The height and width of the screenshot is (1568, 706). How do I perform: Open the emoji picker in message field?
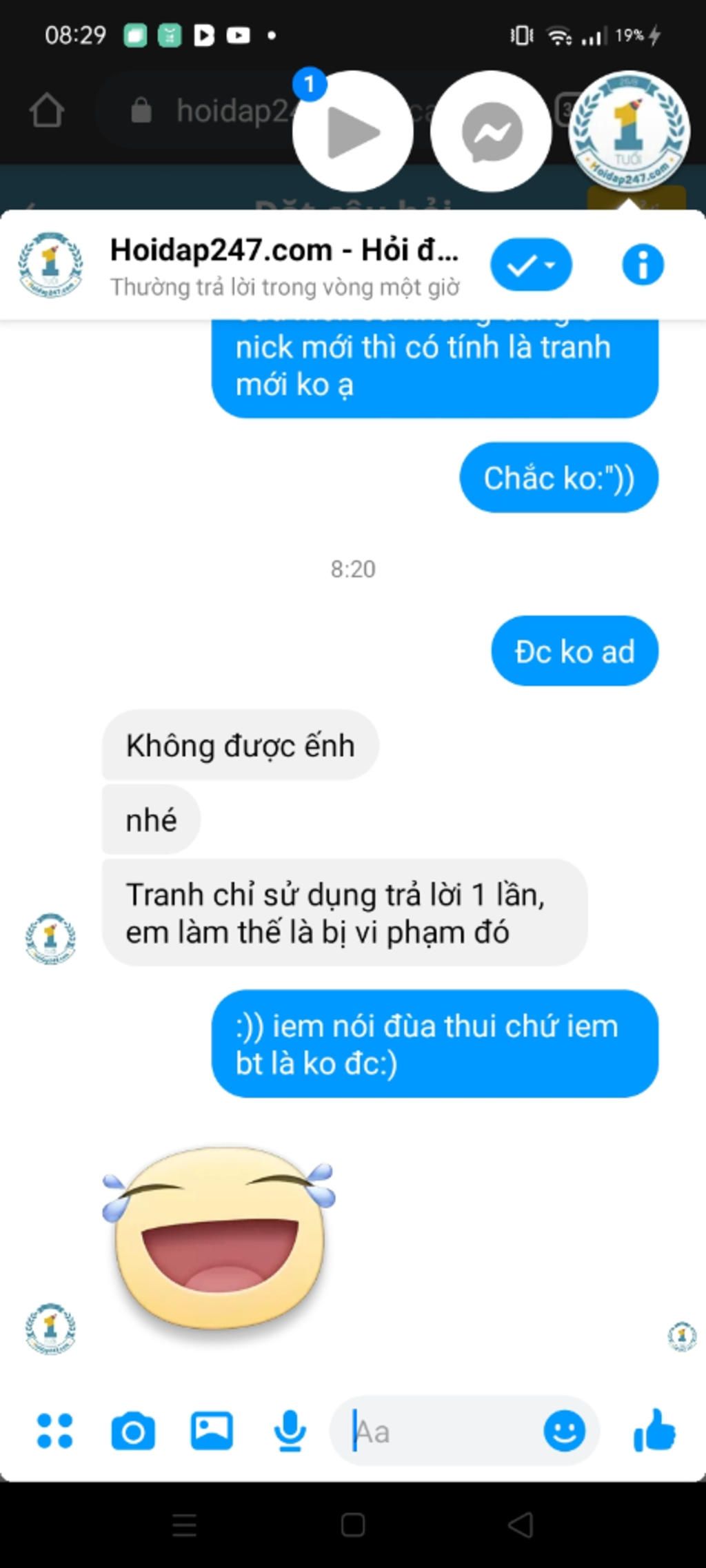pyautogui.click(x=564, y=1432)
